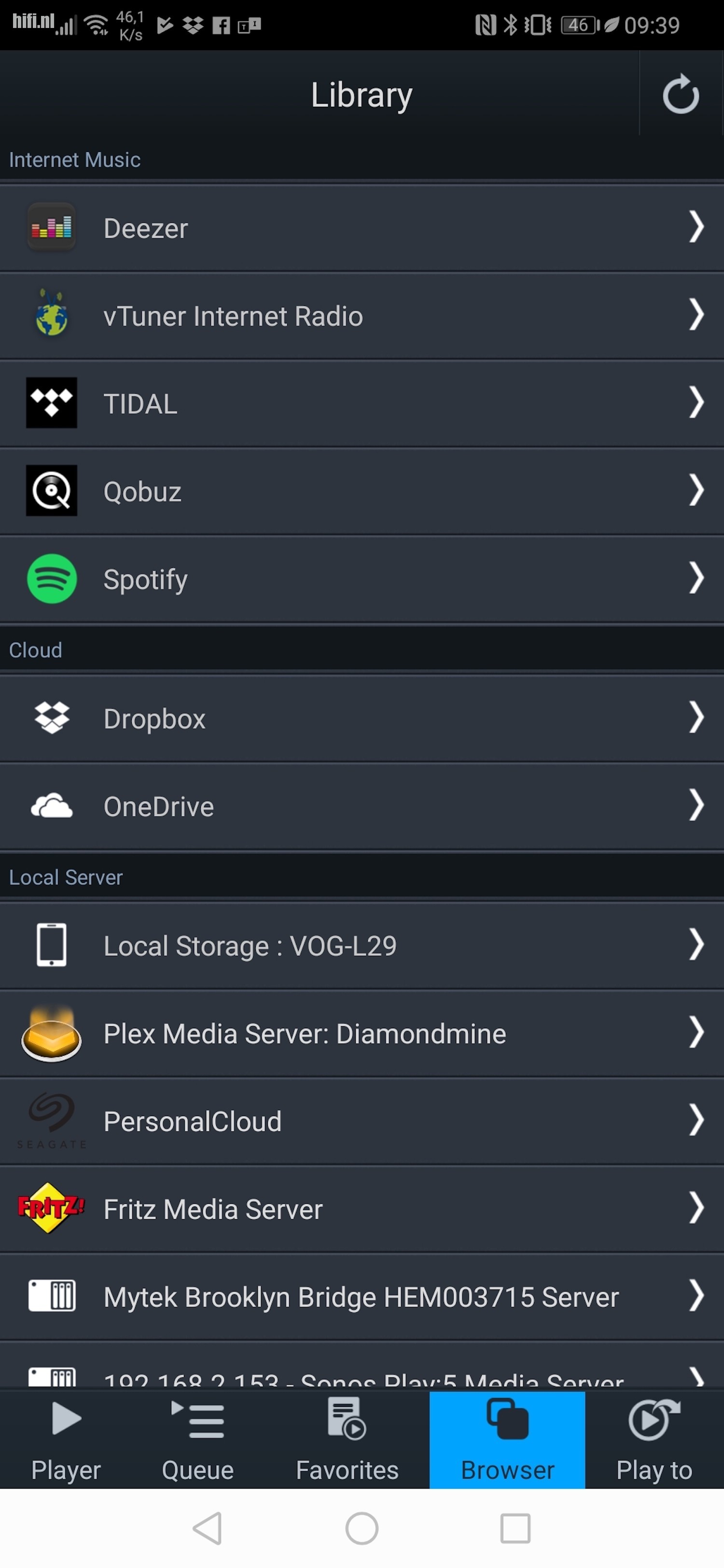
Task: Browse TIDAL streaming service
Action: click(362, 403)
